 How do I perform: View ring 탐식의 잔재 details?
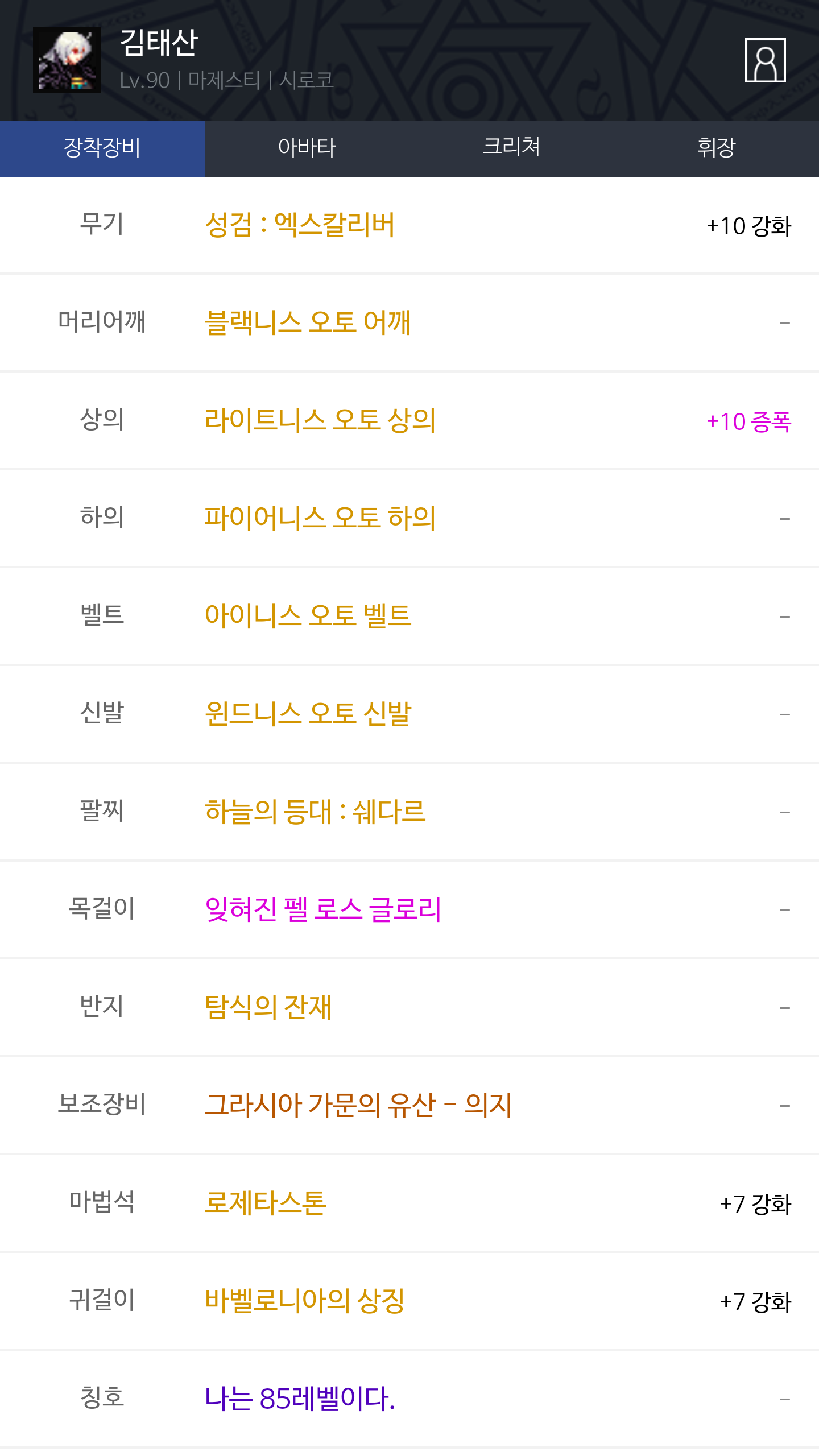click(x=268, y=1007)
